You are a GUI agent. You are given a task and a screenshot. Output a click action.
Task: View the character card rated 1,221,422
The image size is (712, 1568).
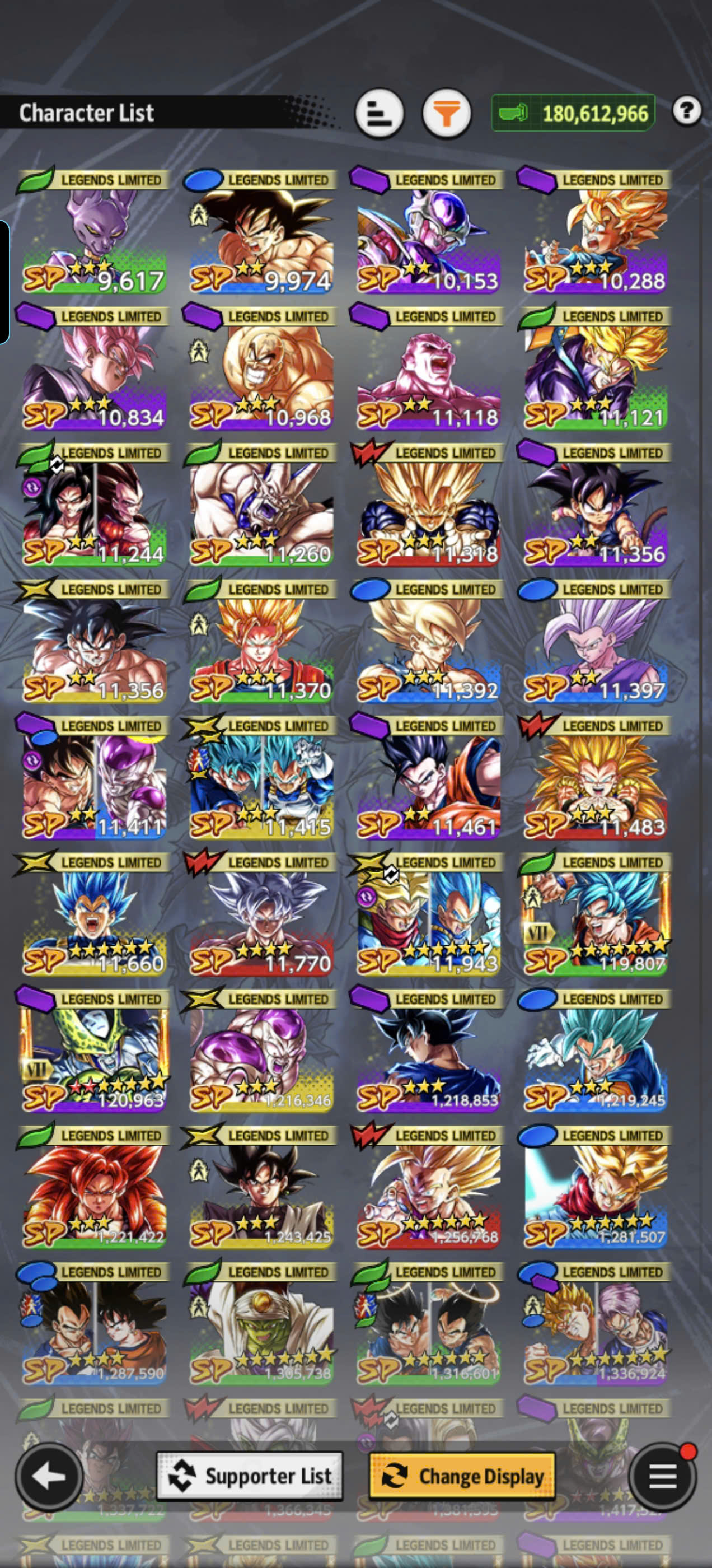[x=93, y=1187]
